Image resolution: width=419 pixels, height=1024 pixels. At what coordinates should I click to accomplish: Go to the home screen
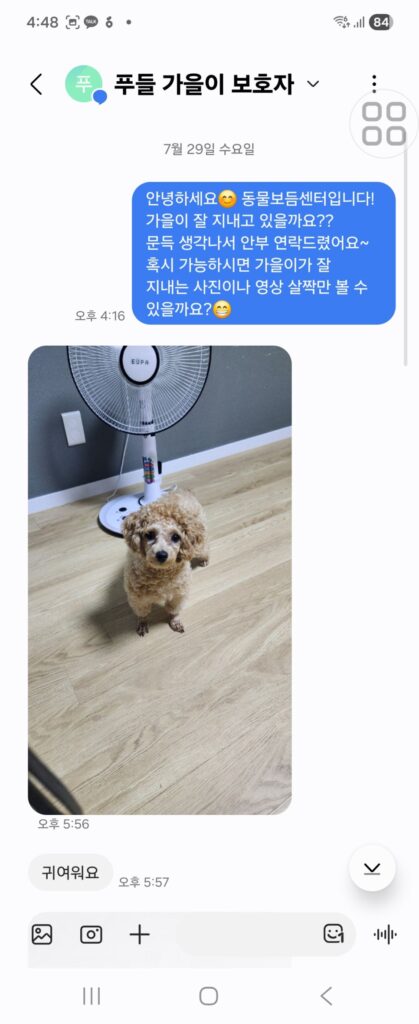tap(209, 996)
